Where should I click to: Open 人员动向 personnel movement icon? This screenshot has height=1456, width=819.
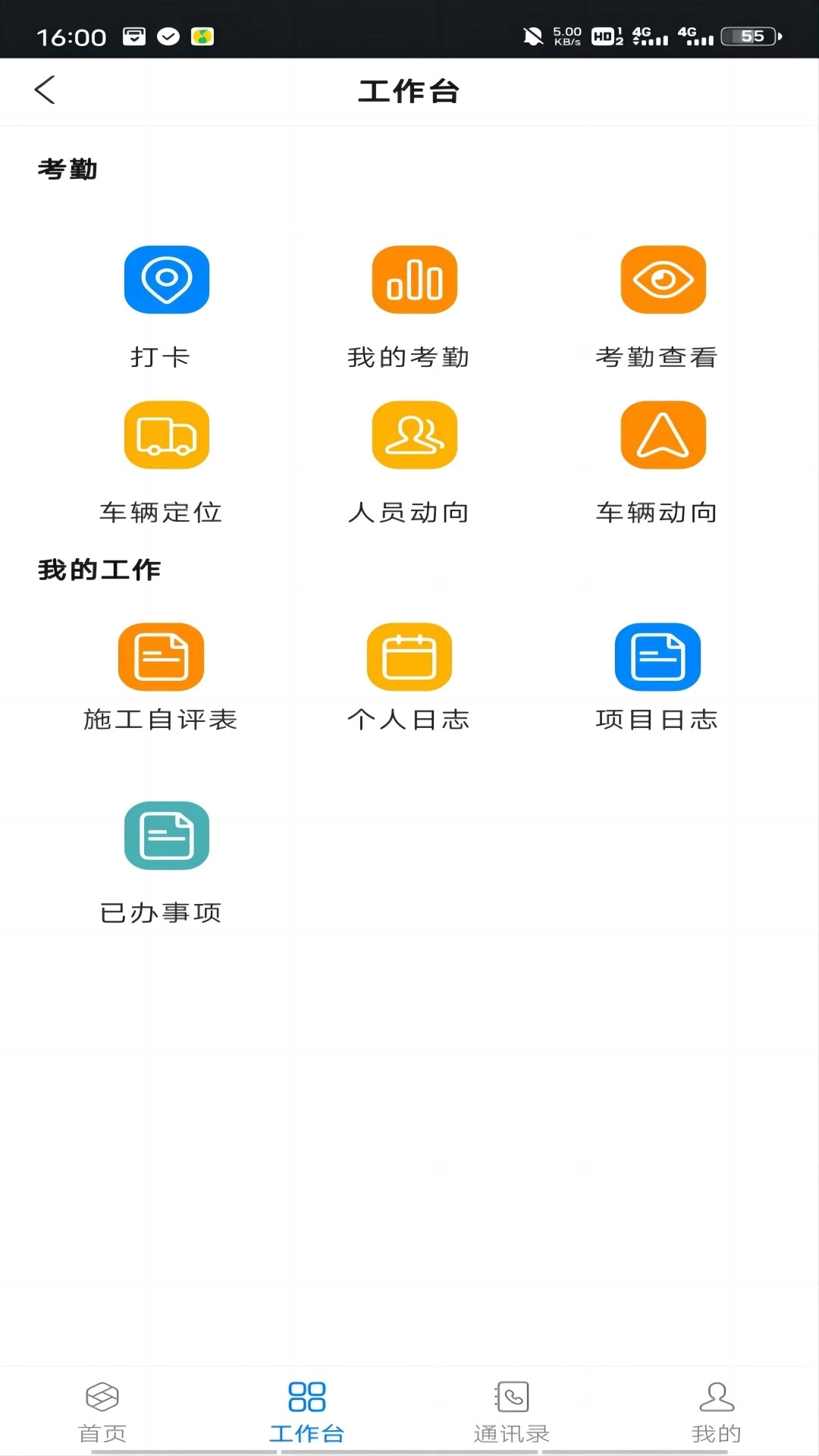click(415, 435)
